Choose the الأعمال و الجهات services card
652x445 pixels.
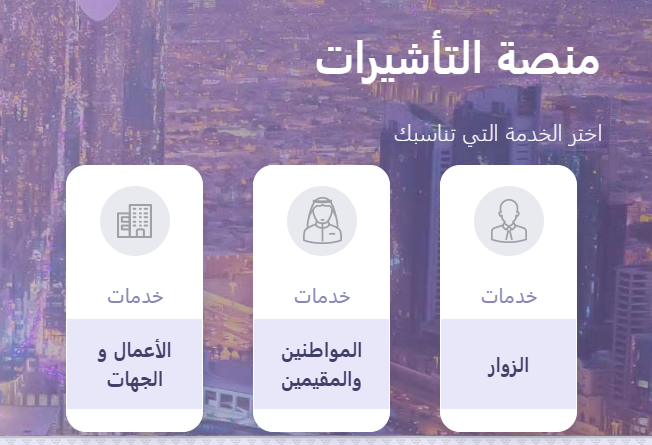point(134,365)
